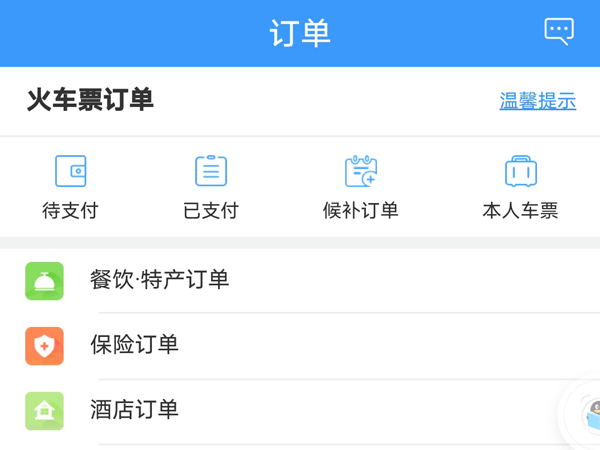600x450 pixels.
Task: Open the 温馨提示 link
Action: (x=537, y=101)
